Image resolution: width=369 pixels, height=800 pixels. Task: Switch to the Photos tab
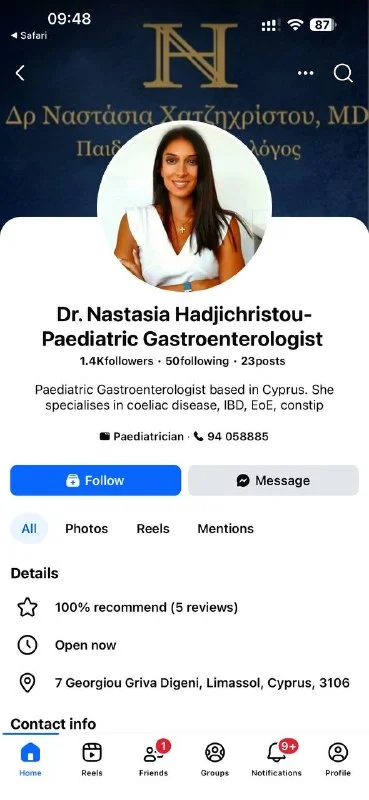pyautogui.click(x=86, y=529)
